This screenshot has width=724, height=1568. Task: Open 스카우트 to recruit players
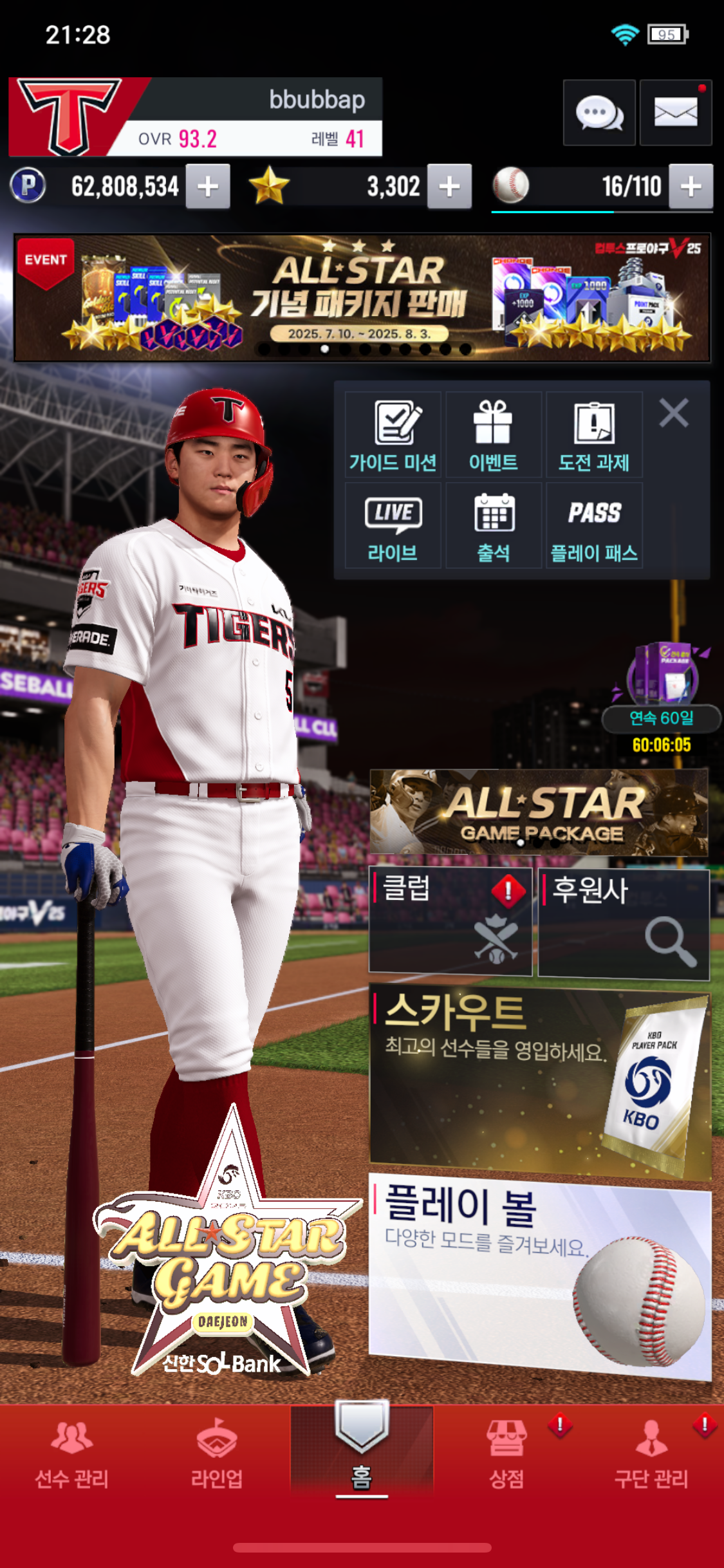[x=541, y=1082]
